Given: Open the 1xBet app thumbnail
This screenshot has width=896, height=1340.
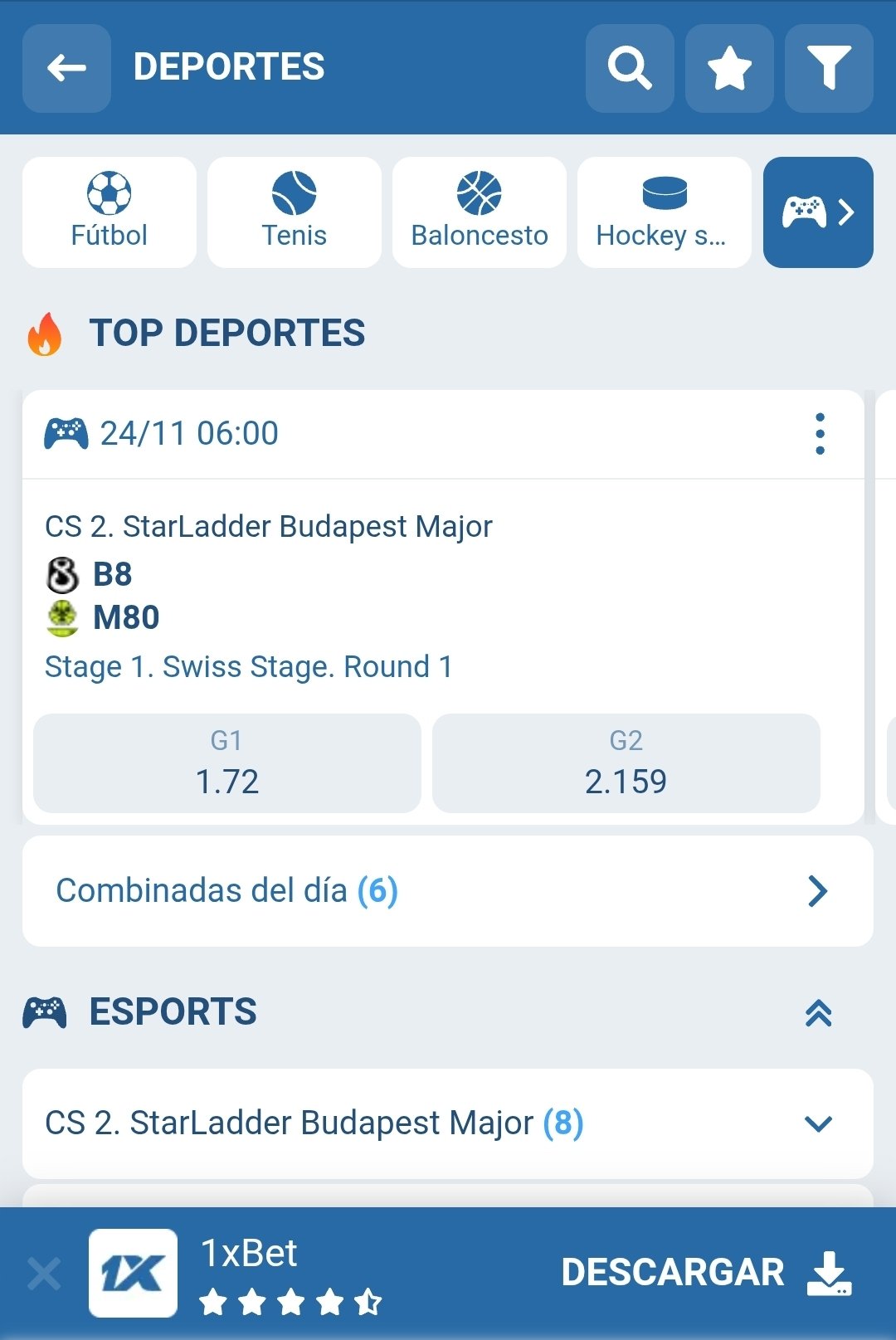Looking at the screenshot, I should point(134,1274).
